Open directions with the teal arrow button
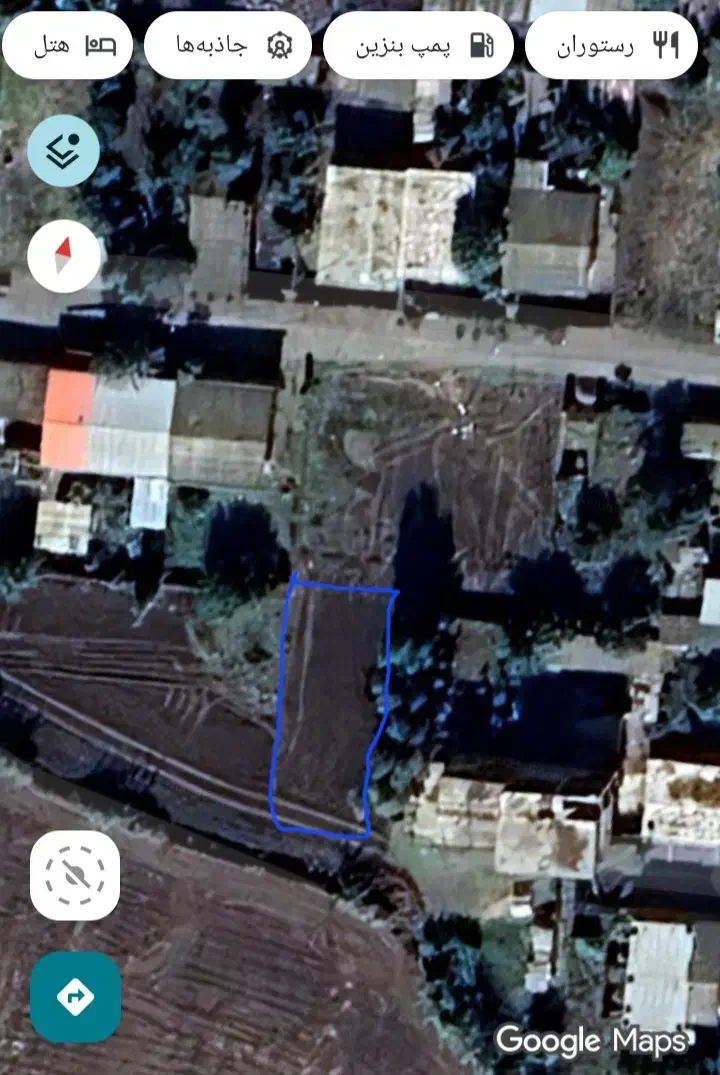This screenshot has height=1075, width=720. coord(75,996)
